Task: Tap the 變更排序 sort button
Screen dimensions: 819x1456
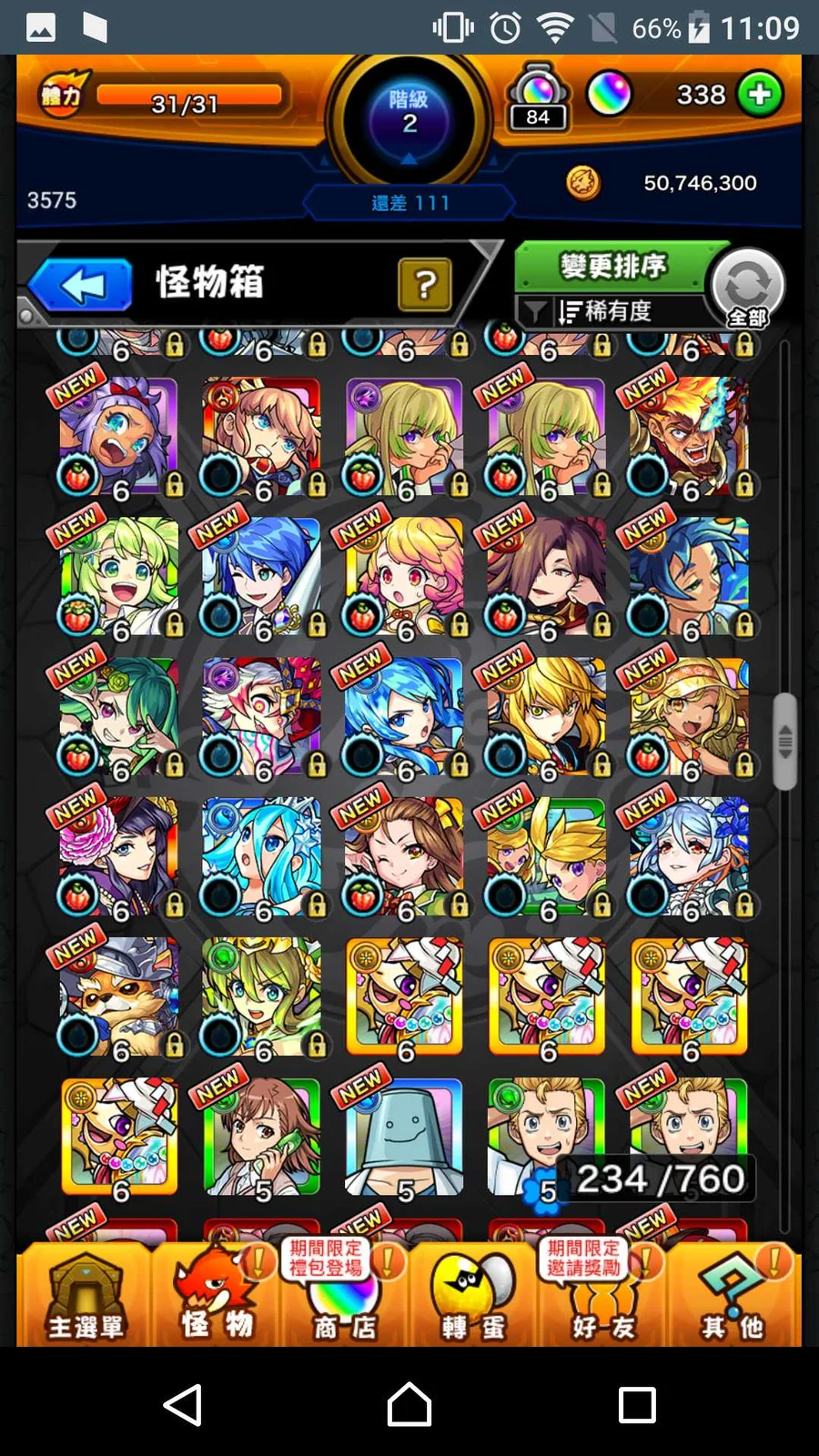Action: click(613, 267)
